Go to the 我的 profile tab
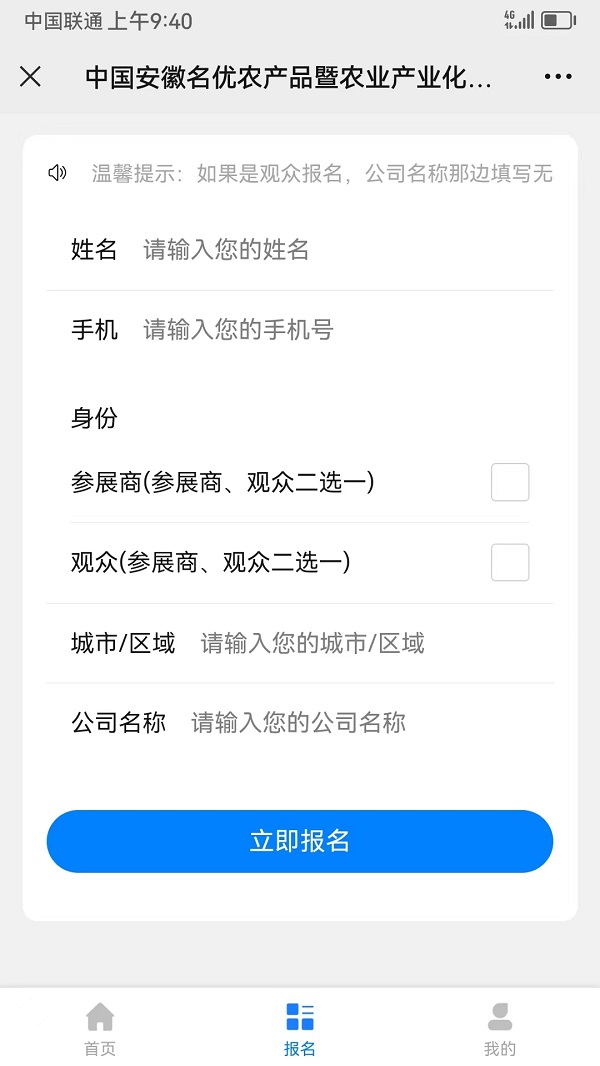Screen dimensions: 600x1066 [x=500, y=1028]
